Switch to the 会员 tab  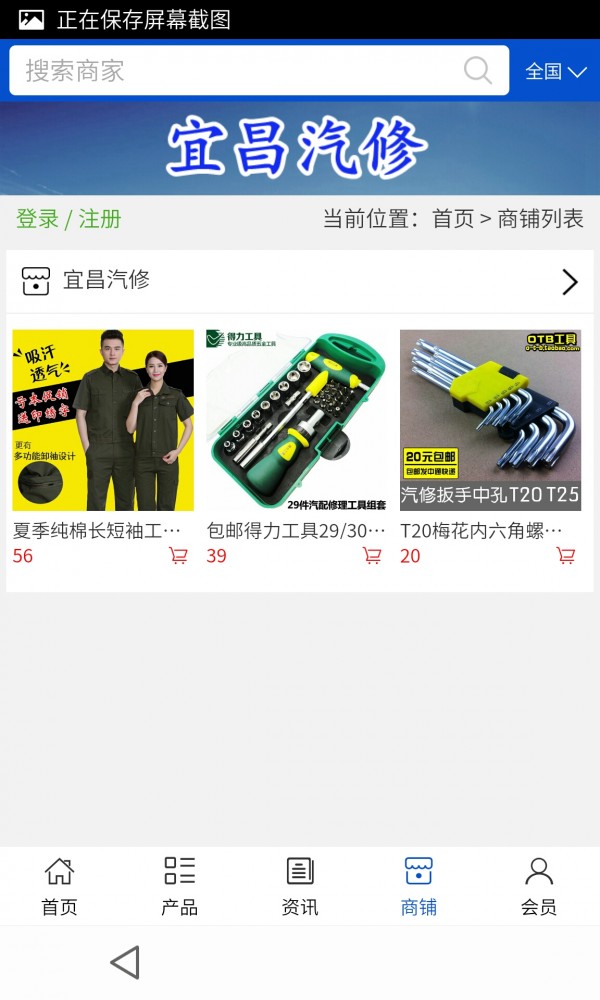pyautogui.click(x=539, y=887)
